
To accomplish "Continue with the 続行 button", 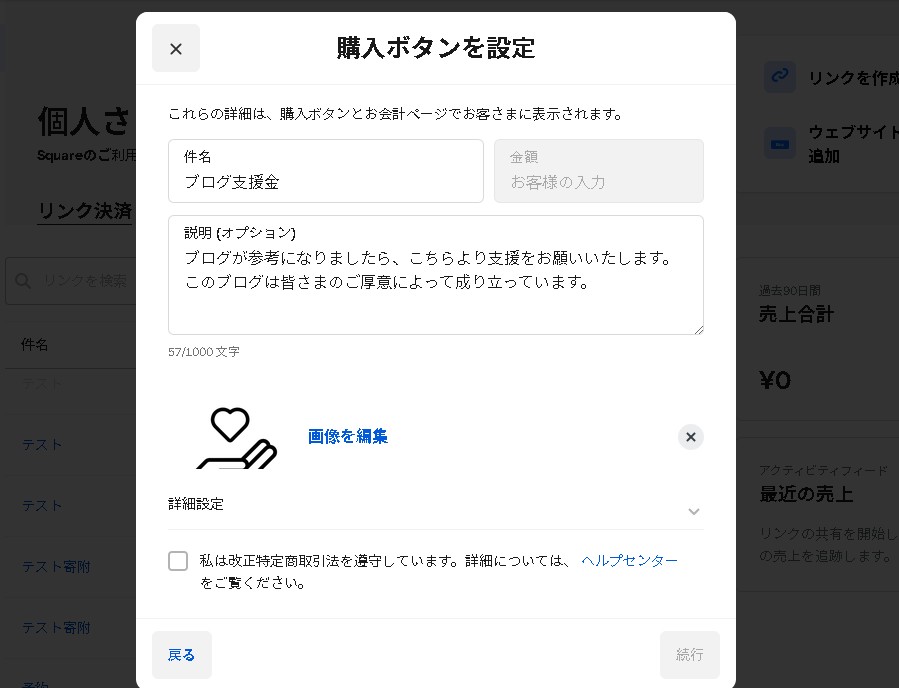I will point(689,655).
